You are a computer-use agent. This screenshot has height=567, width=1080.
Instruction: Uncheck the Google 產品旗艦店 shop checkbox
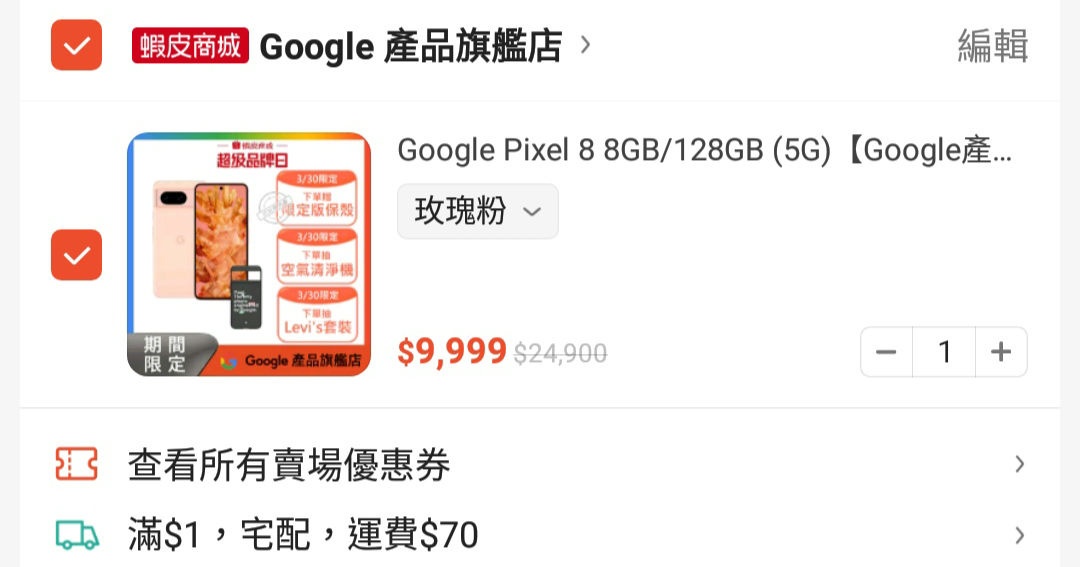click(x=76, y=45)
